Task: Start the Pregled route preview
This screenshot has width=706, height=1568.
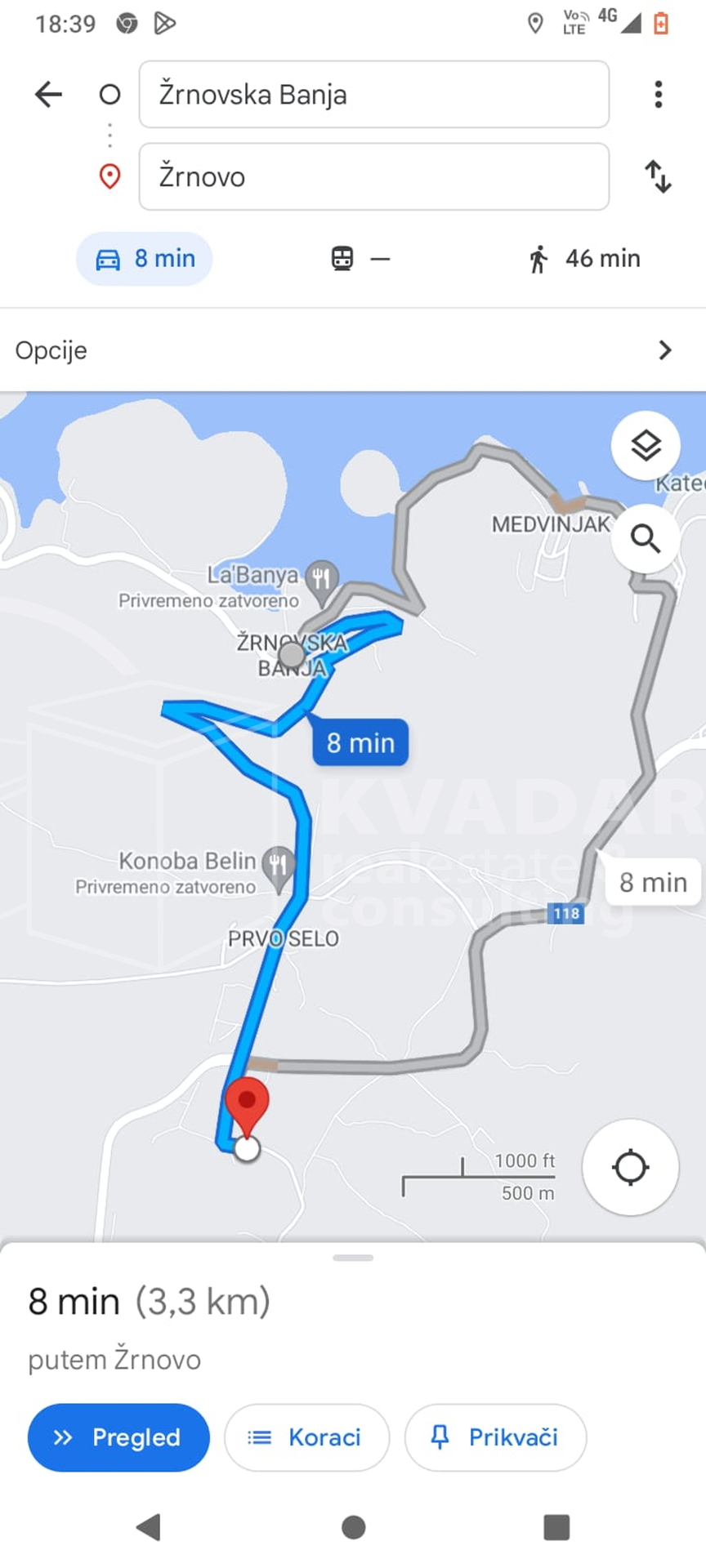Action: pos(118,1437)
